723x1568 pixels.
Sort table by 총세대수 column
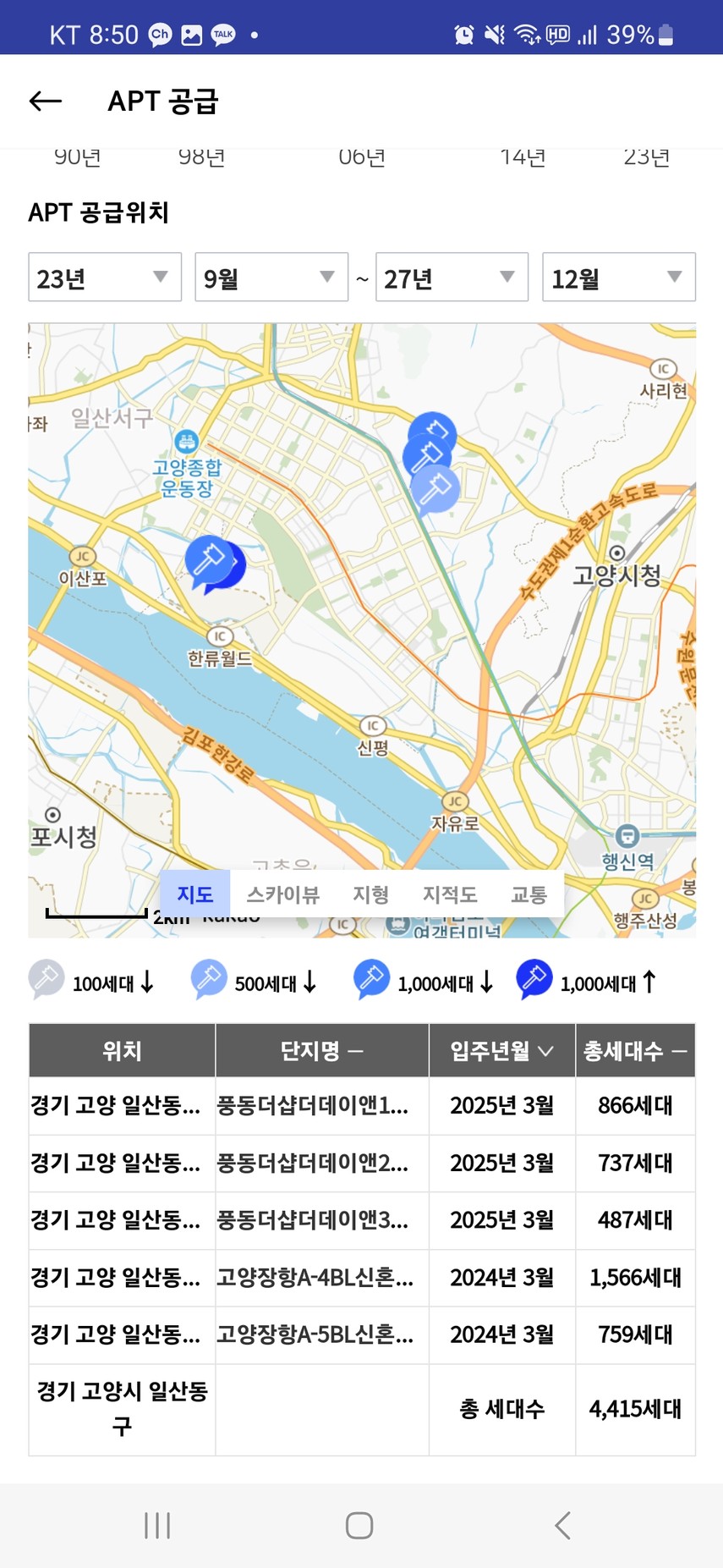(635, 1051)
